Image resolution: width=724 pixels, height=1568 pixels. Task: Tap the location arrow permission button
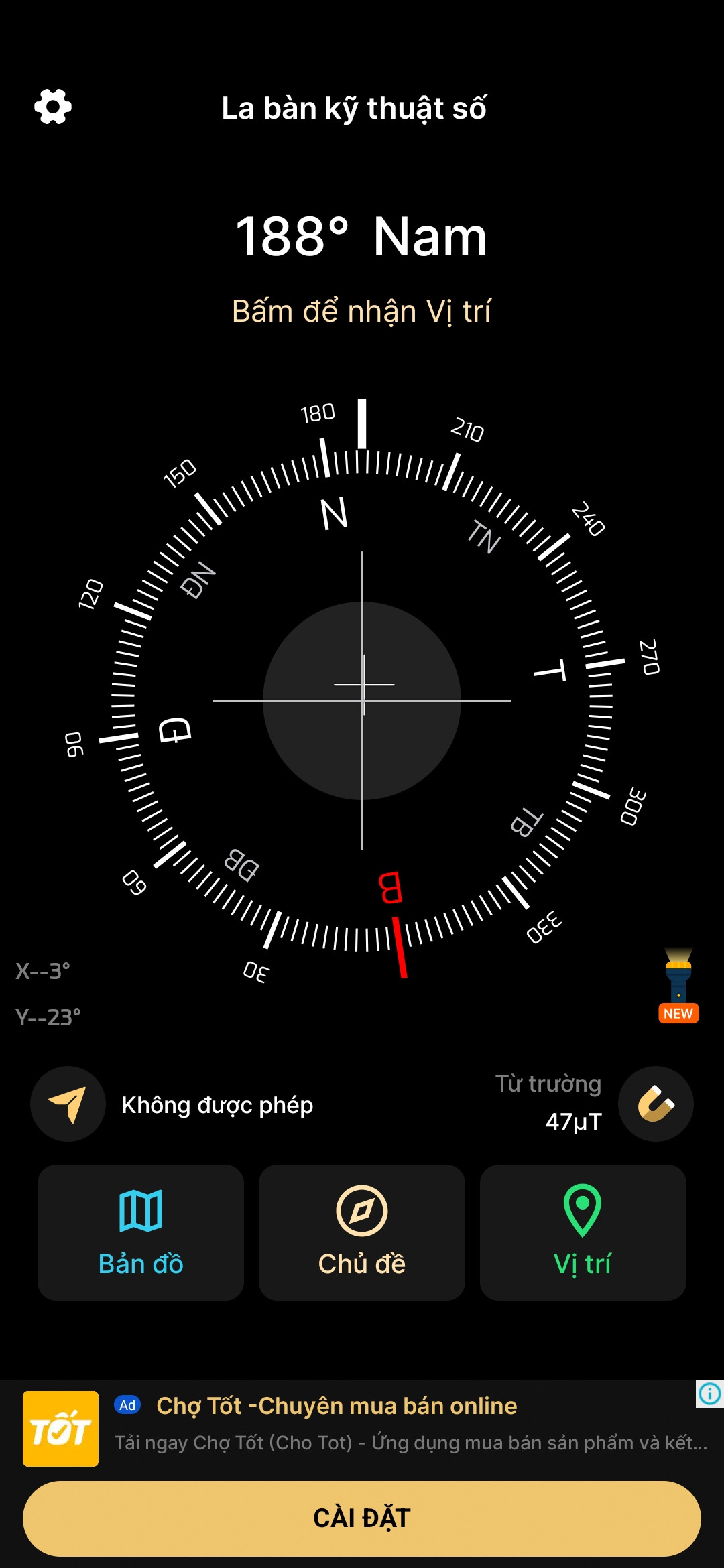pyautogui.click(x=68, y=1104)
